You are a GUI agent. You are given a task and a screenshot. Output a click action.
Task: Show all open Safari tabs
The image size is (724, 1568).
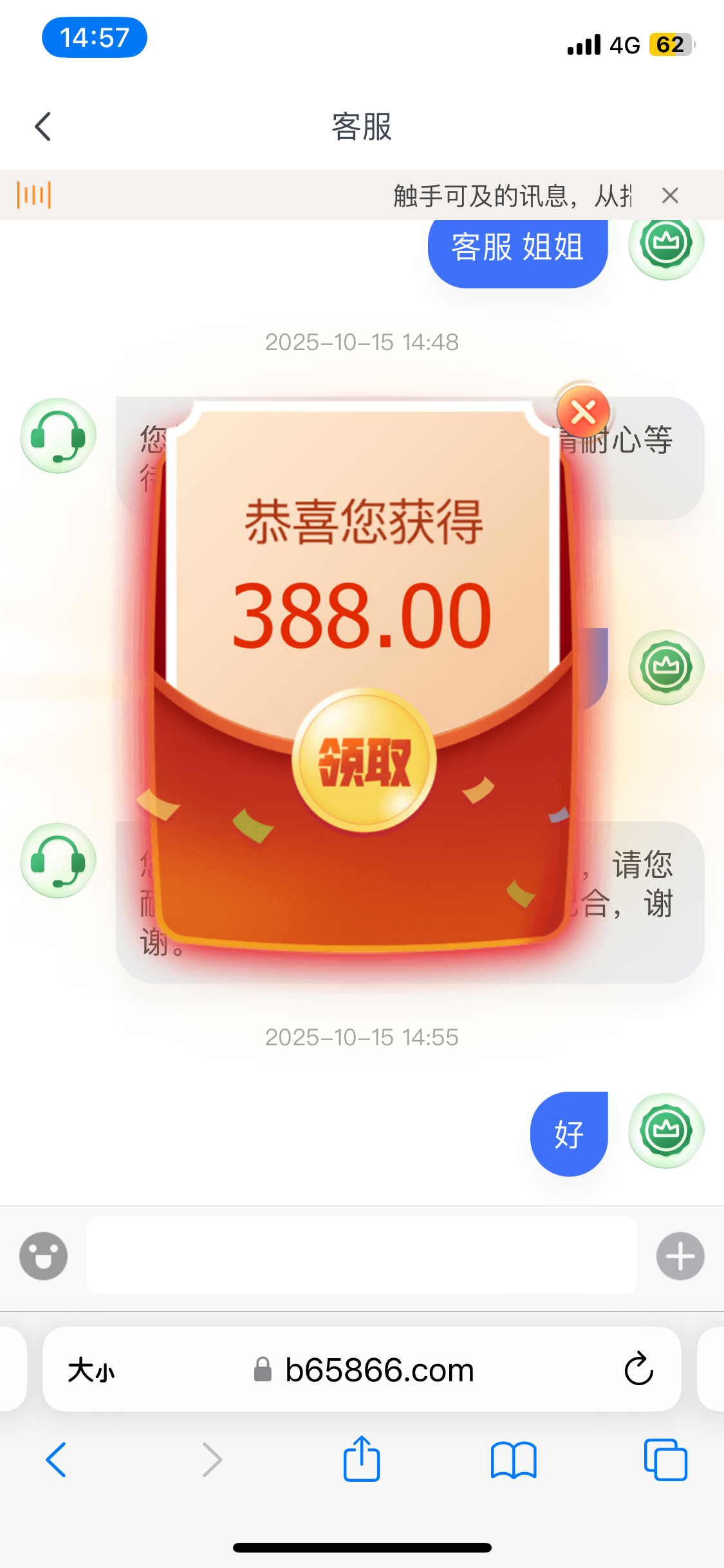tap(665, 1459)
